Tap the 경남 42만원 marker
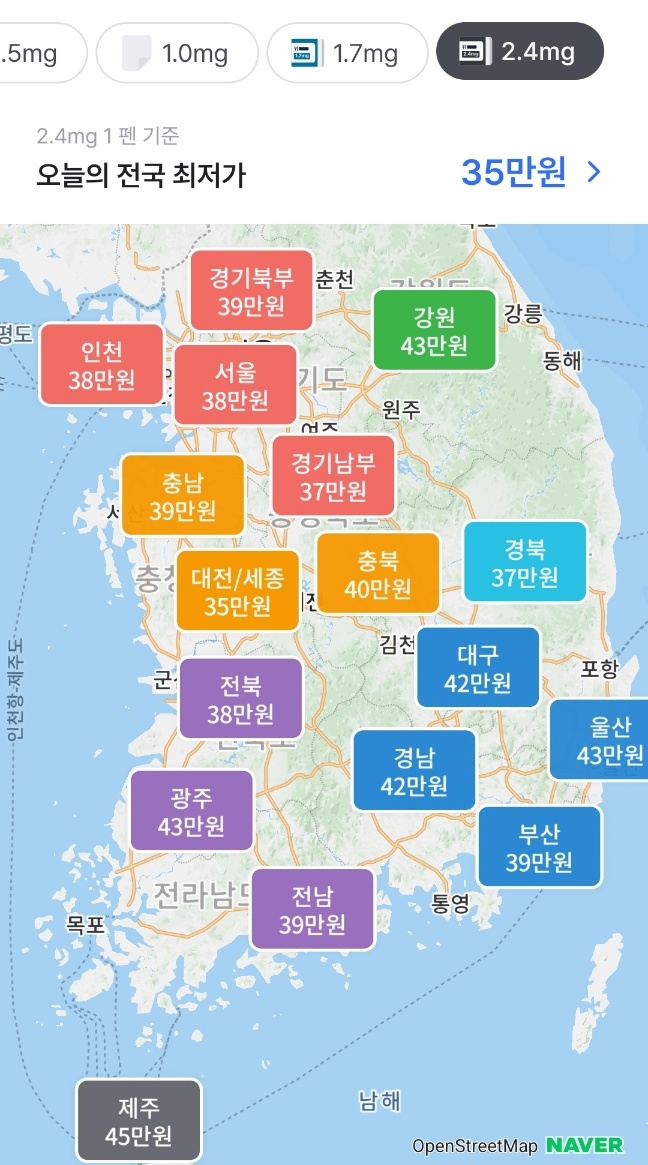The width and height of the screenshot is (648, 1165). pyautogui.click(x=414, y=770)
